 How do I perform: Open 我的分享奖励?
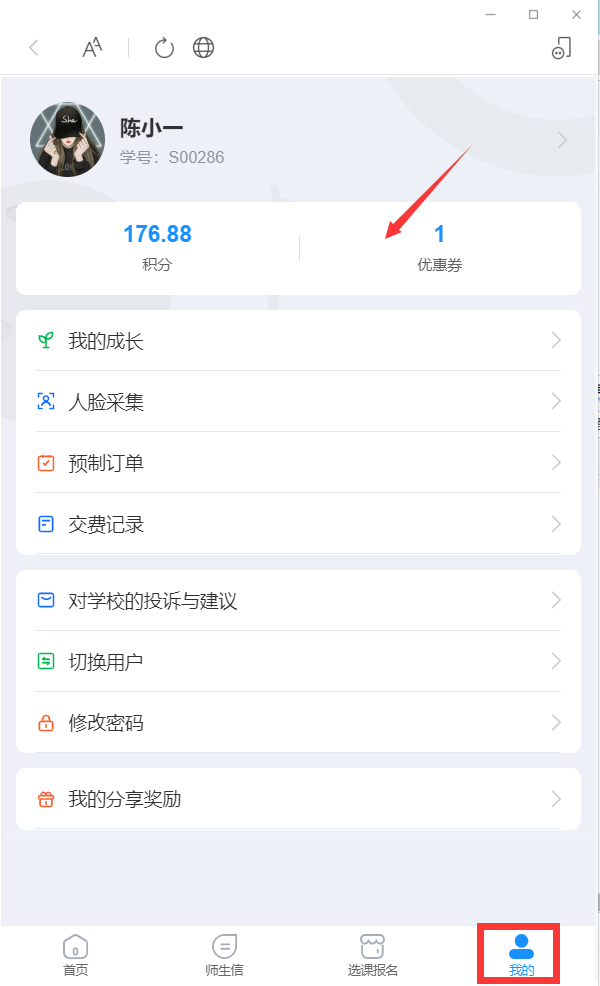tap(298, 799)
